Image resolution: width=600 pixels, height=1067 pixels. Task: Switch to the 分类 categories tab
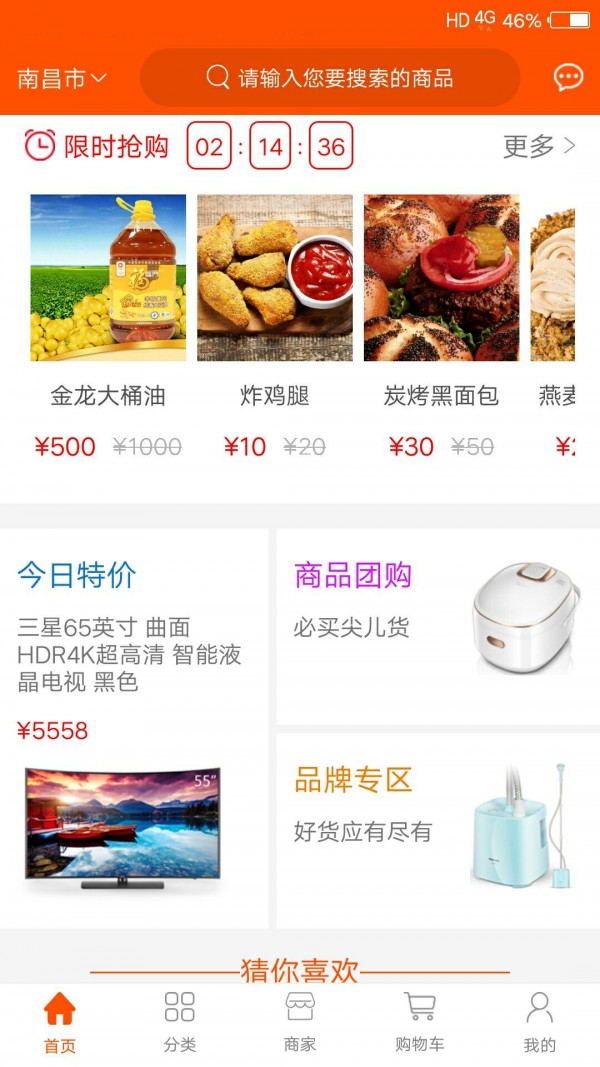180,1022
